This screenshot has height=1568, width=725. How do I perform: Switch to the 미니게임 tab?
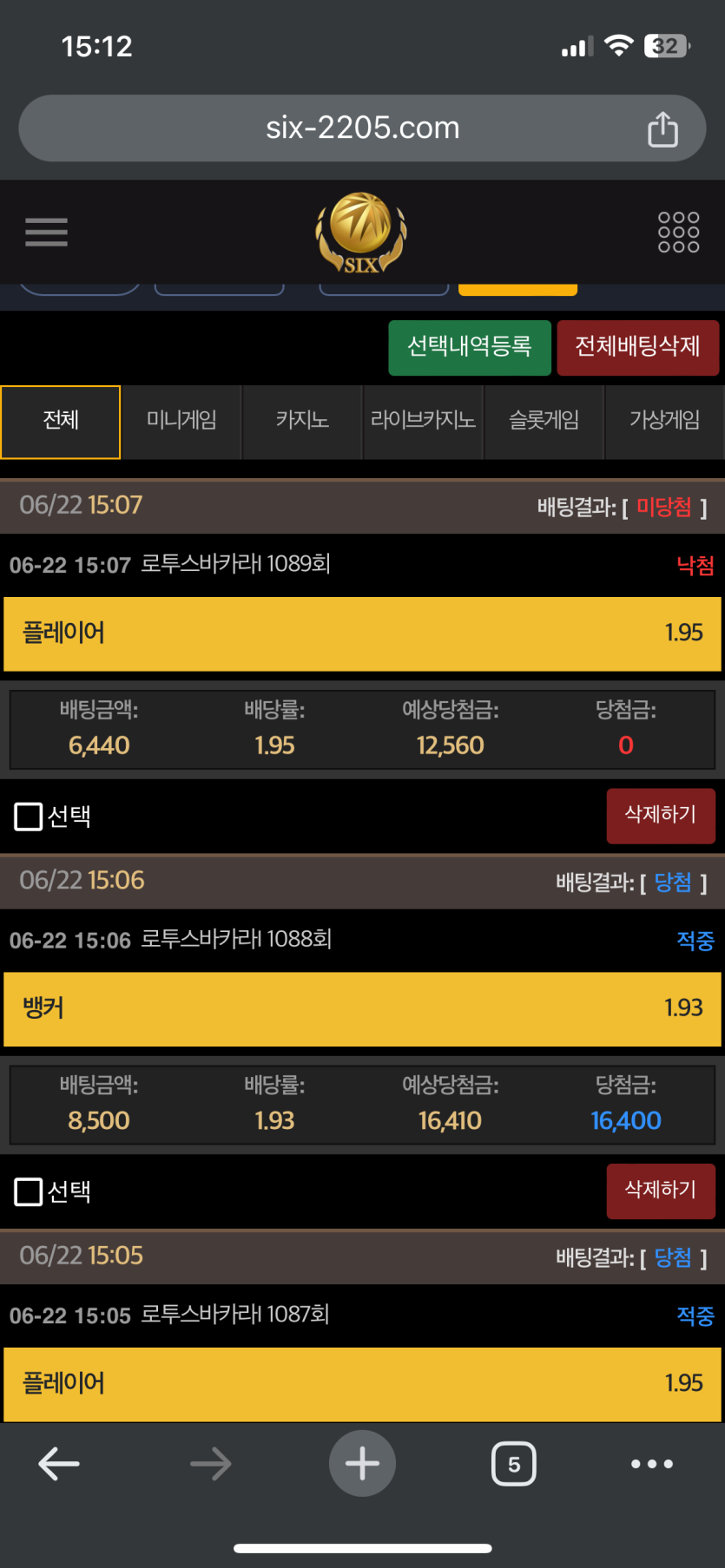[x=181, y=422]
